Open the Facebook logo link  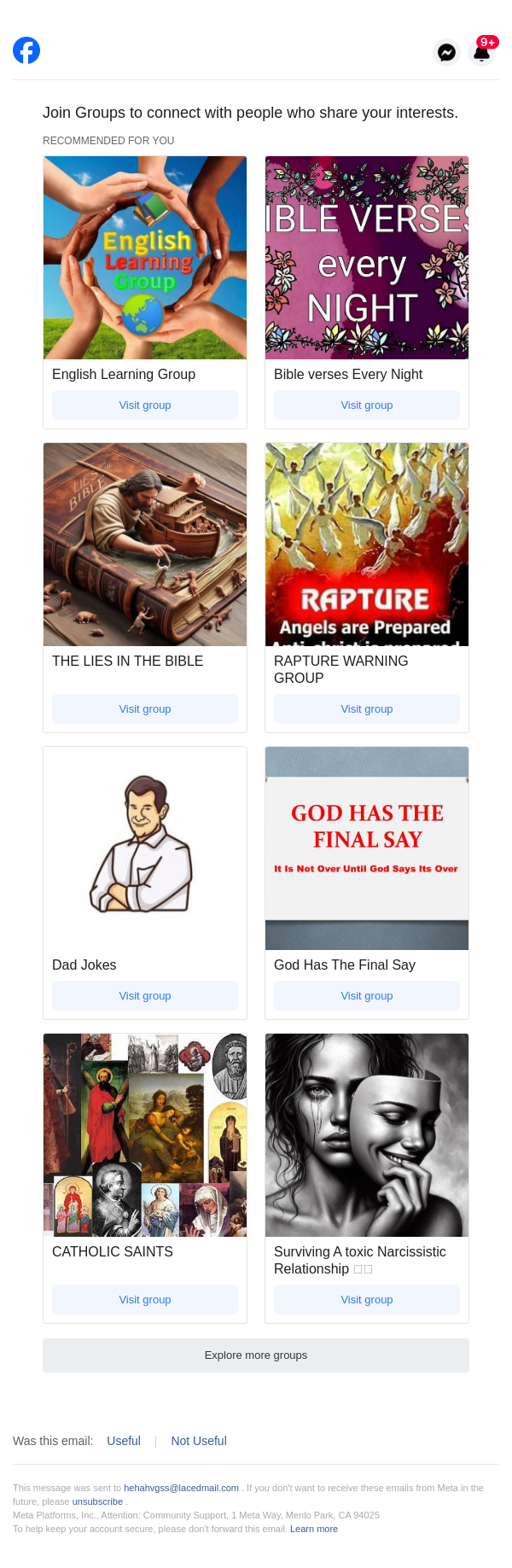point(26,51)
